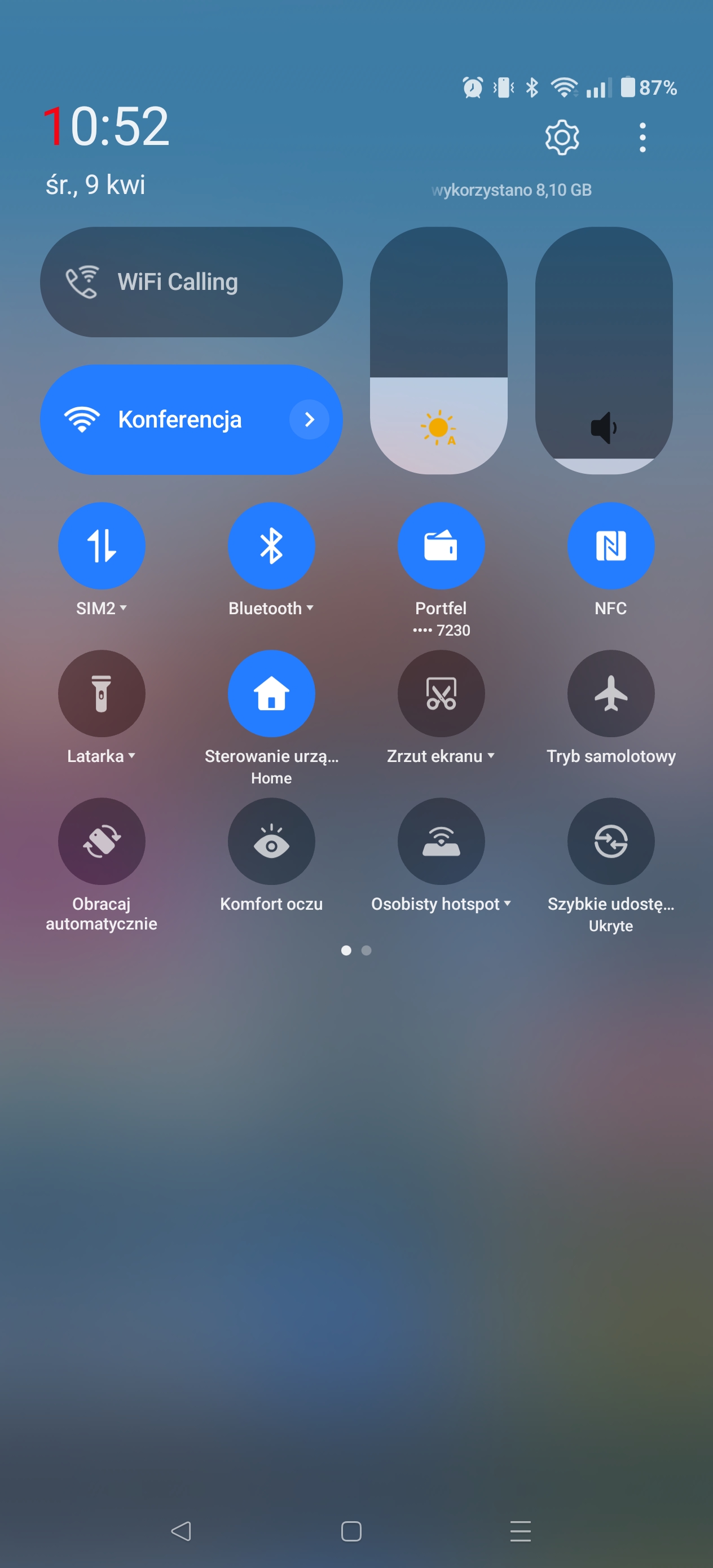713x1568 pixels.
Task: Toggle Obracaj automatycznie rotation
Action: [102, 841]
